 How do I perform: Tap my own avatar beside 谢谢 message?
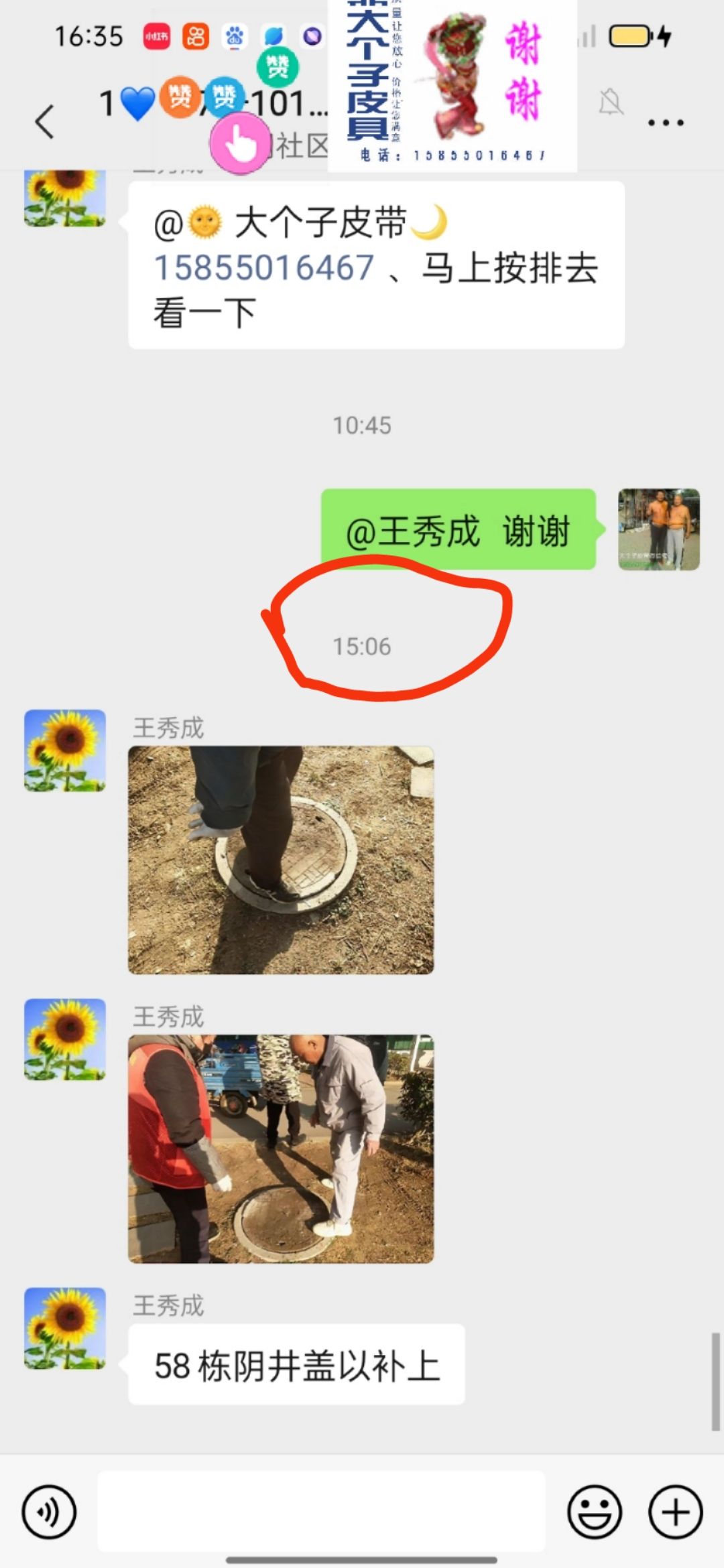(x=658, y=529)
